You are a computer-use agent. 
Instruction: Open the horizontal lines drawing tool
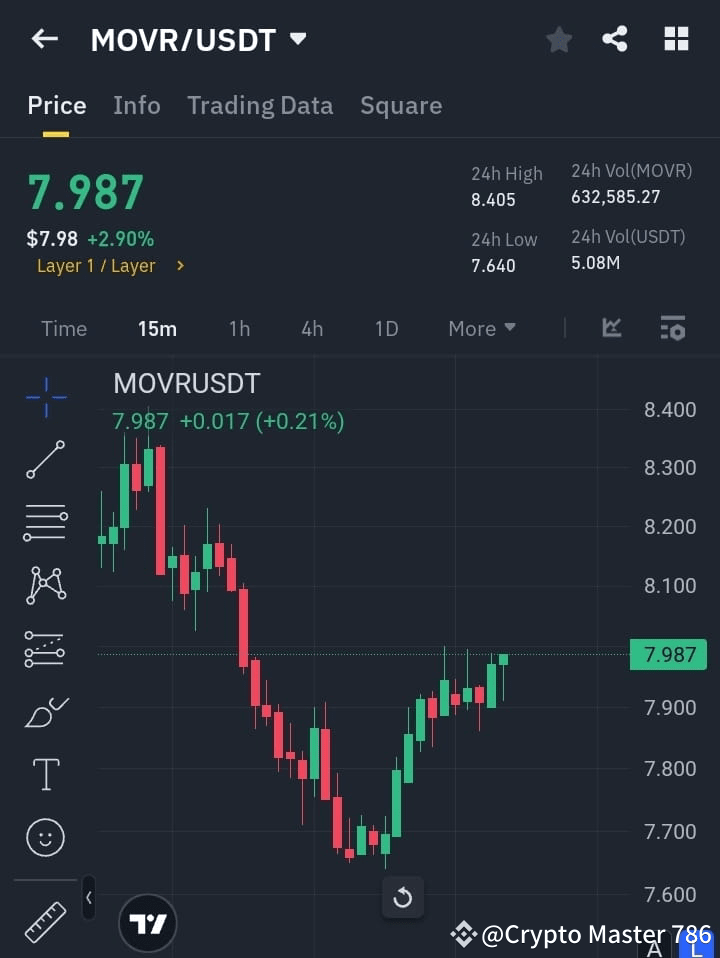pos(45,523)
